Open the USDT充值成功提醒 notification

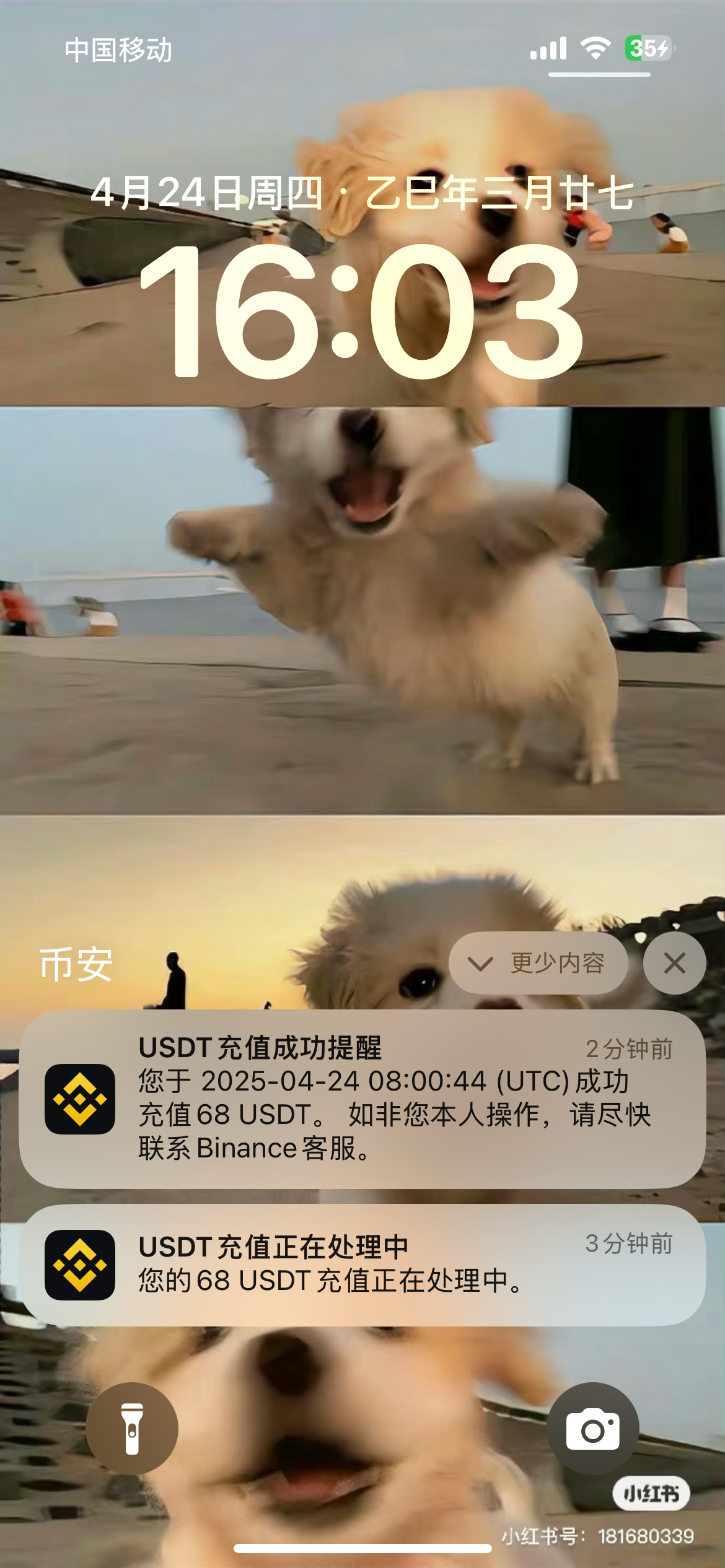[362, 1099]
